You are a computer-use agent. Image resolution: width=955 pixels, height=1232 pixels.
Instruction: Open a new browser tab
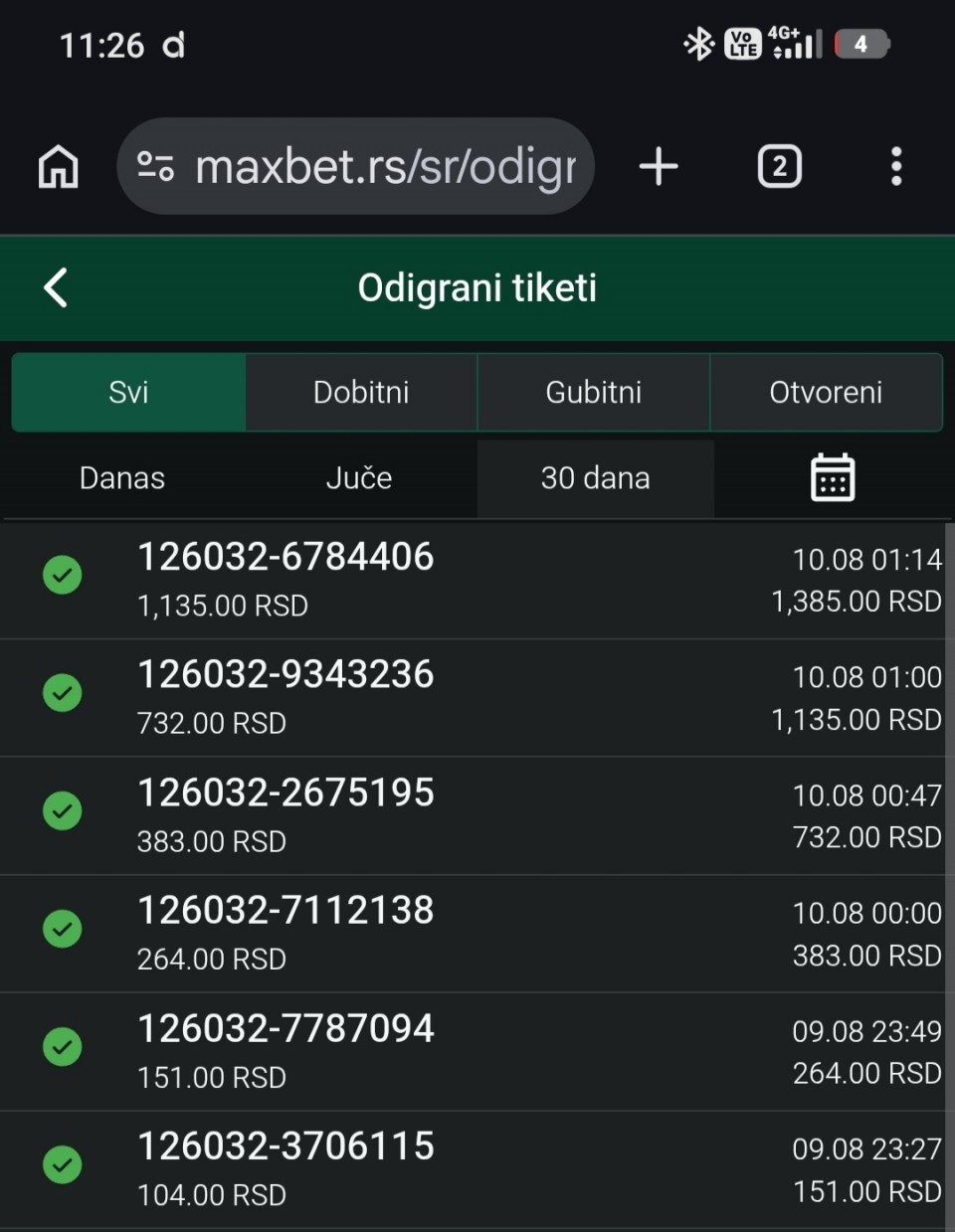tap(659, 166)
